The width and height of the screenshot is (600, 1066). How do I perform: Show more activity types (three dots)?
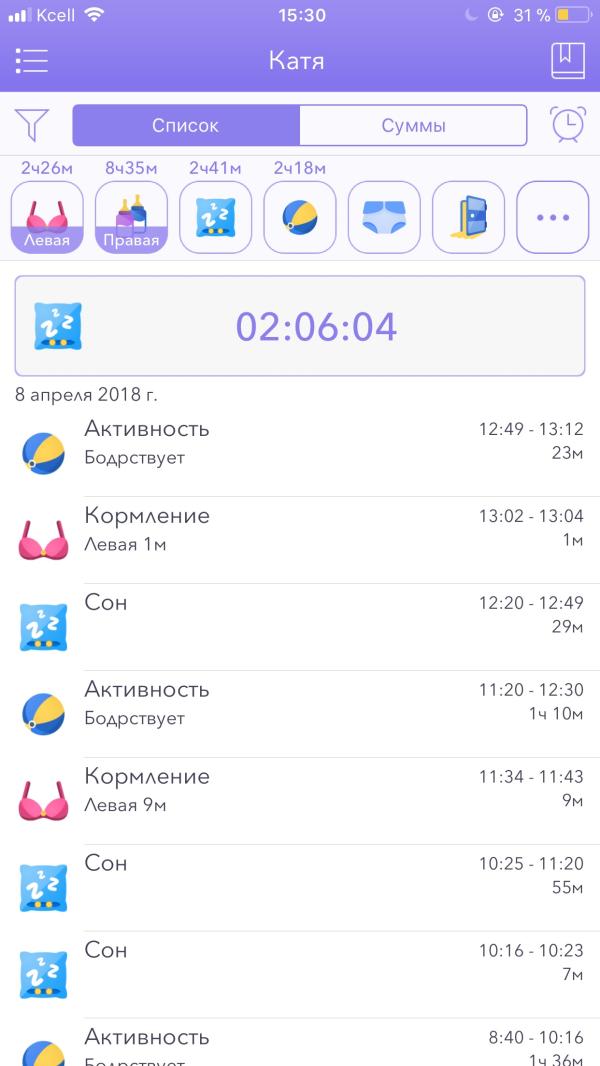(552, 217)
